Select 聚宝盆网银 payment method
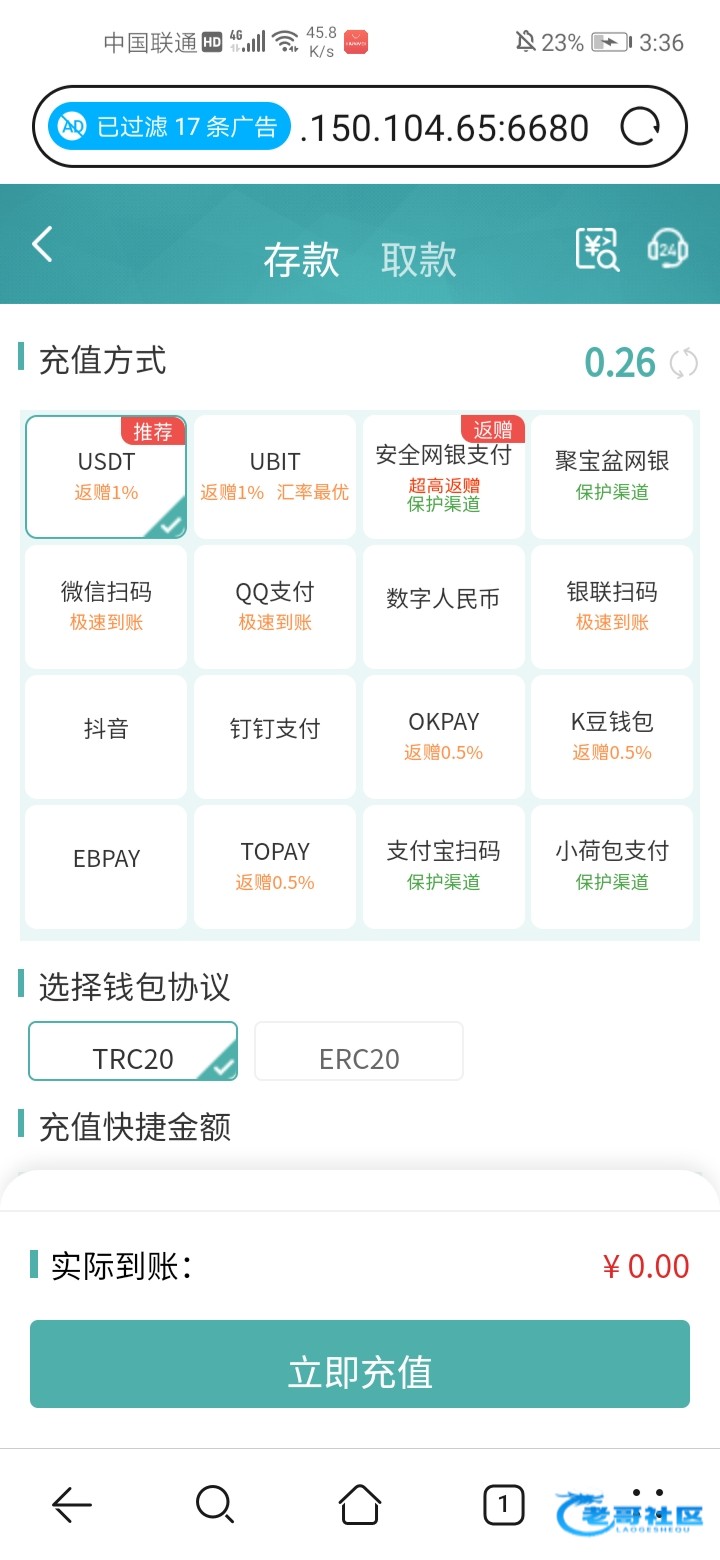Image resolution: width=720 pixels, height=1560 pixels. pyautogui.click(x=612, y=476)
